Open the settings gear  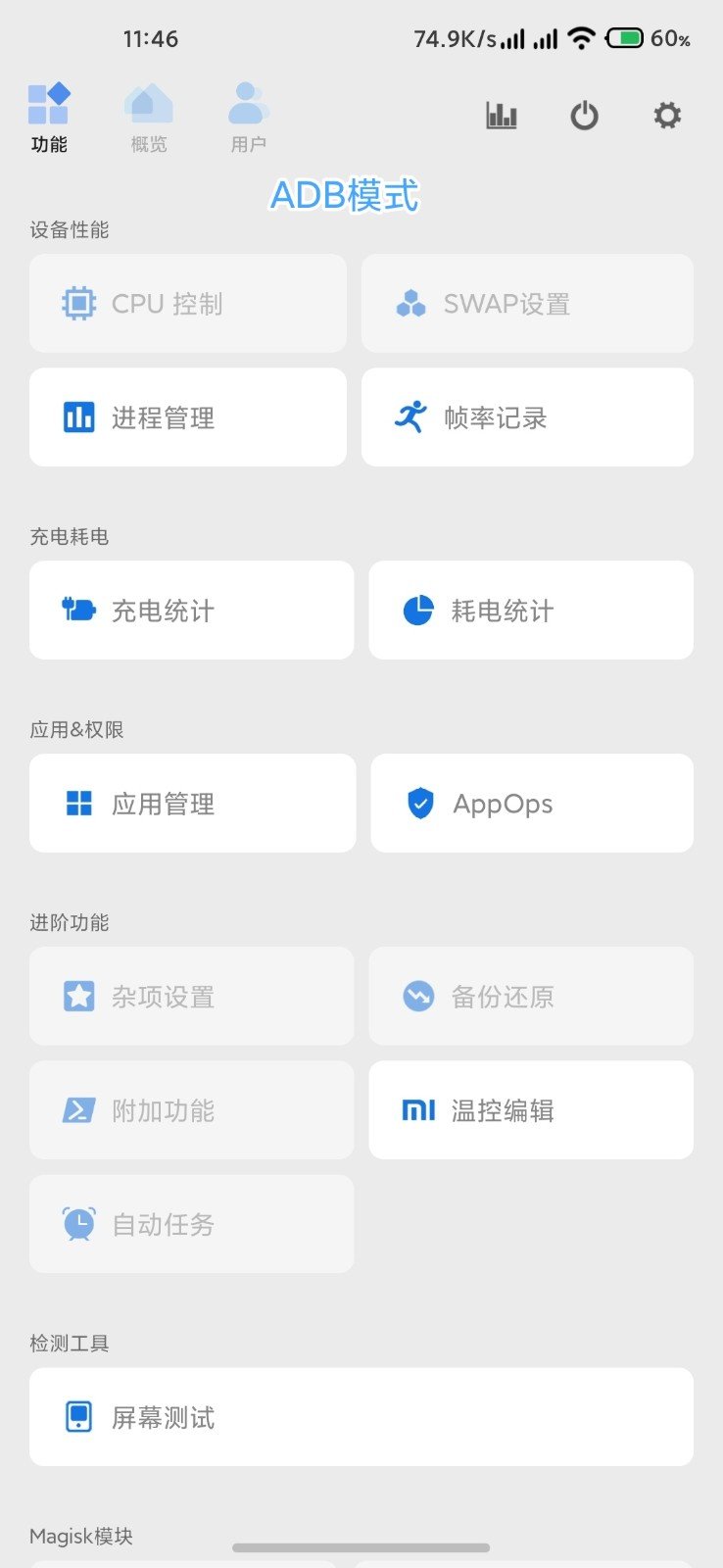tap(667, 115)
